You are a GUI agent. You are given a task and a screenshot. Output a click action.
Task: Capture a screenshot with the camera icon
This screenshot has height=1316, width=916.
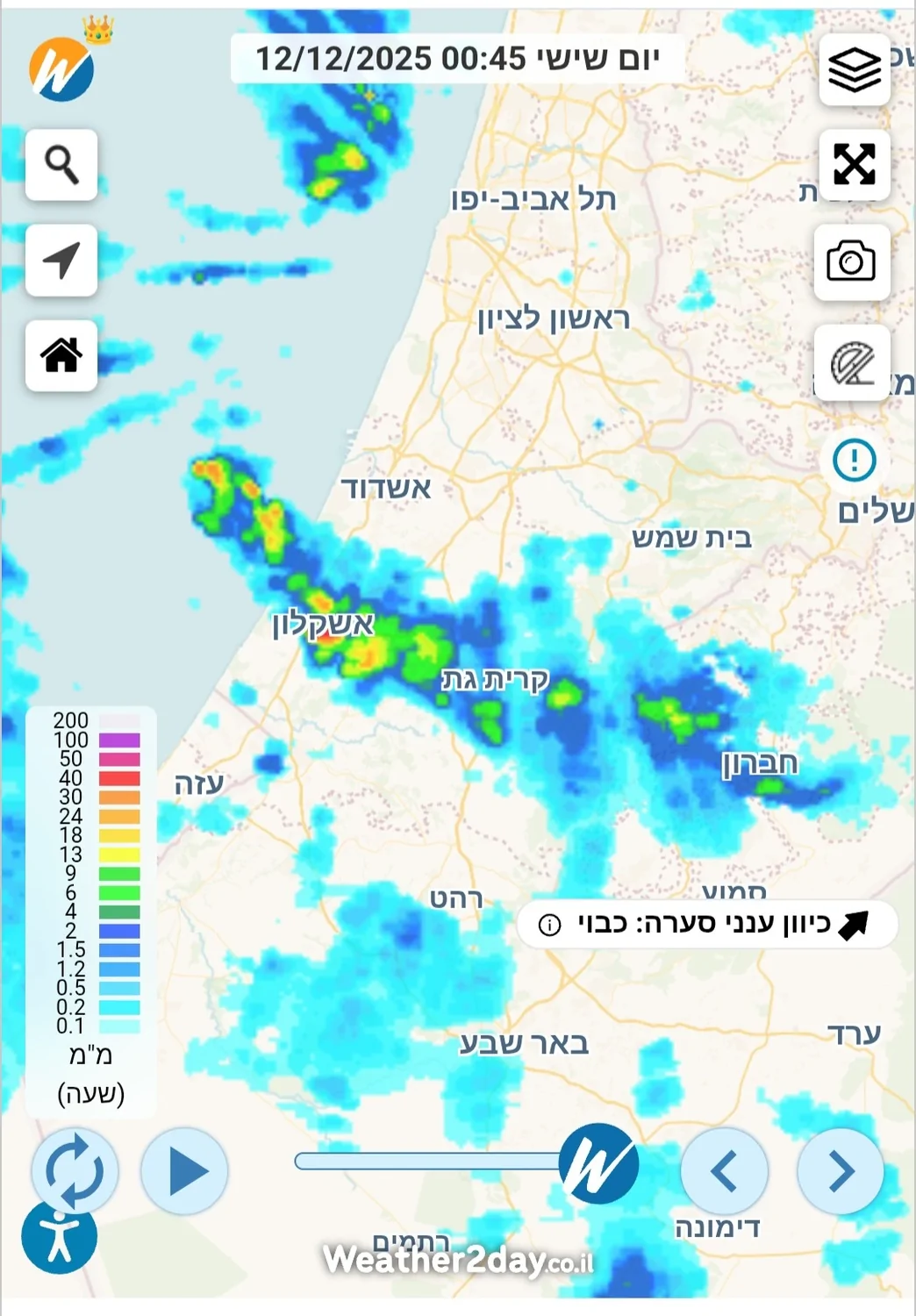click(851, 261)
